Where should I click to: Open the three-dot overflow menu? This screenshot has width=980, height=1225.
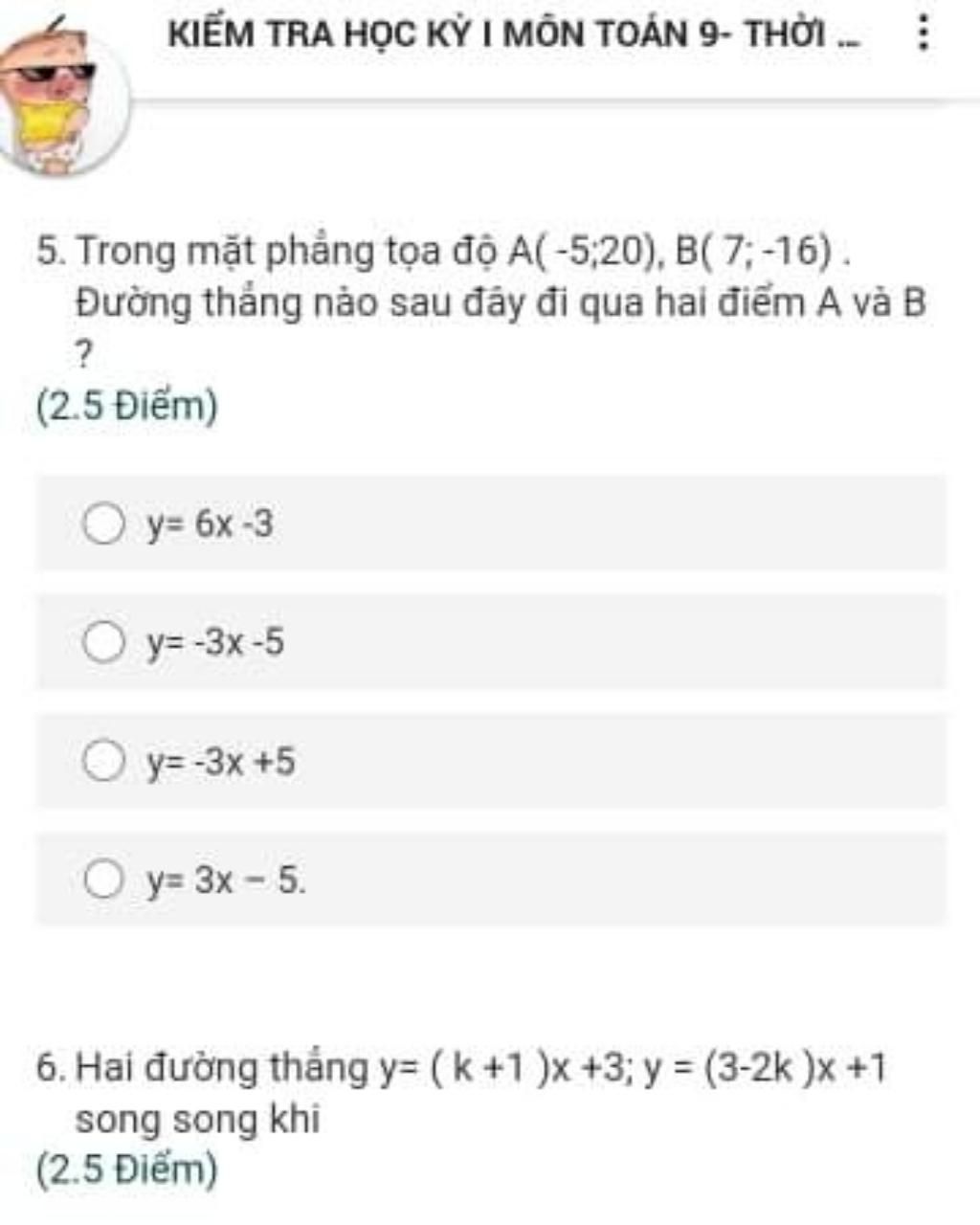923,33
